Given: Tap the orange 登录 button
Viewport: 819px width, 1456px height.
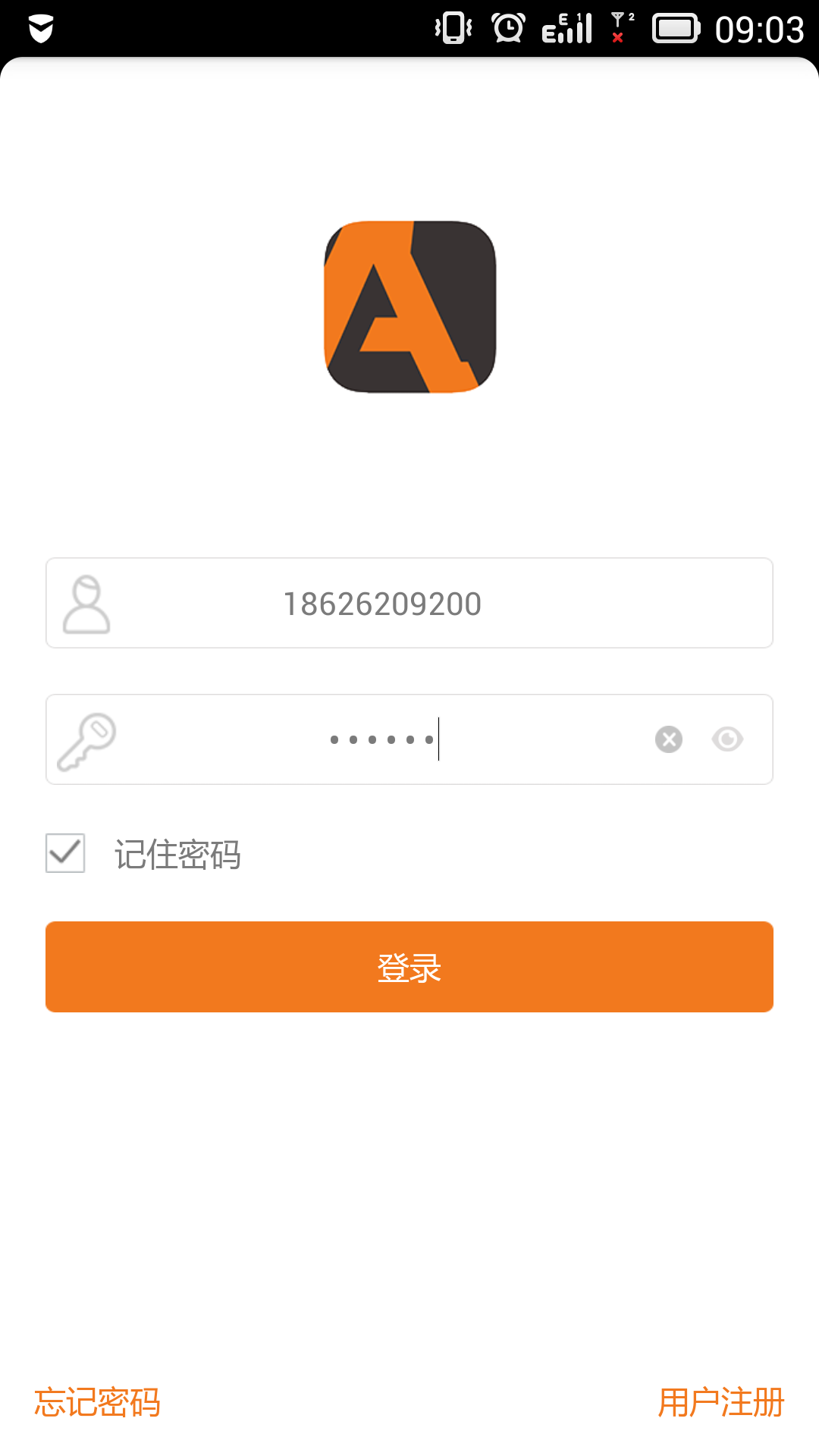Looking at the screenshot, I should (409, 967).
